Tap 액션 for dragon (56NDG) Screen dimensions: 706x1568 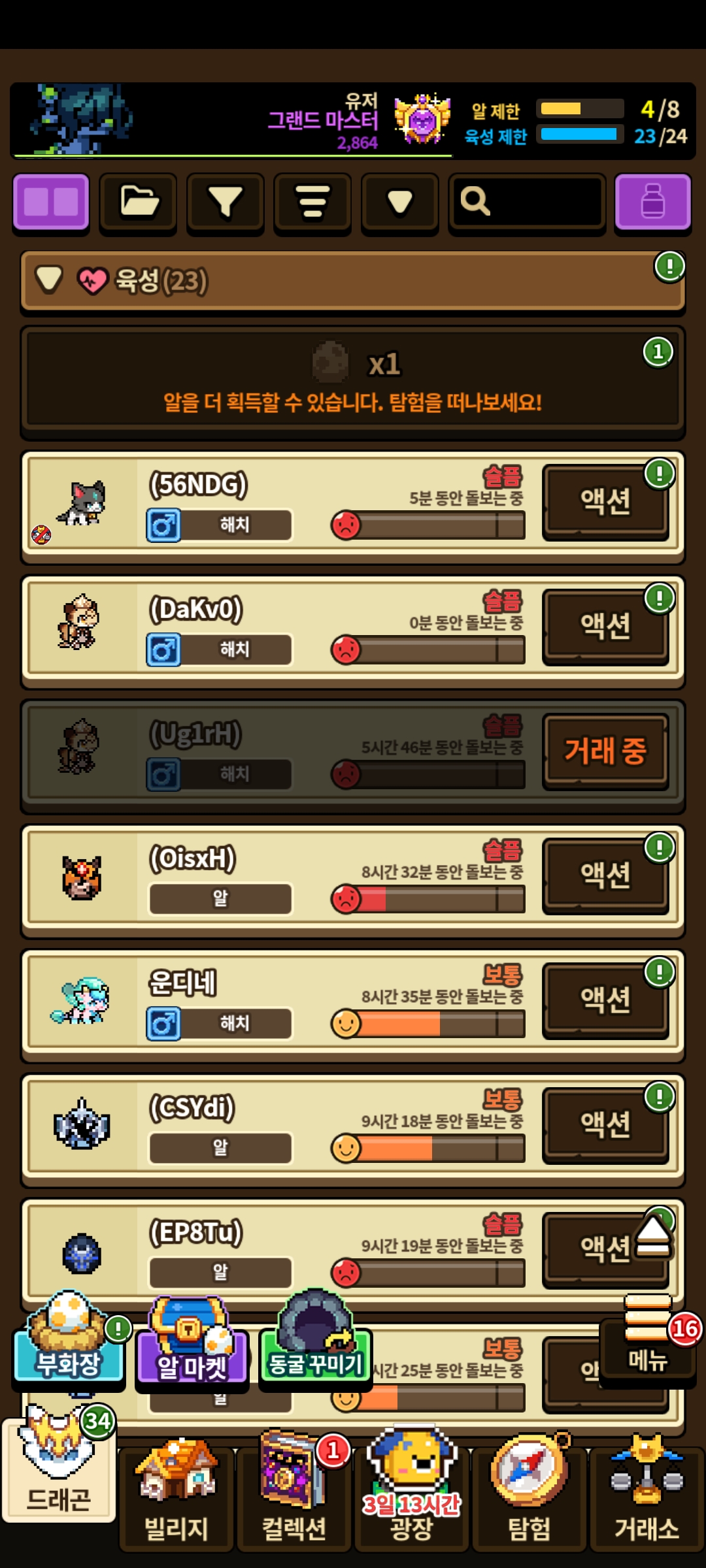pyautogui.click(x=605, y=502)
